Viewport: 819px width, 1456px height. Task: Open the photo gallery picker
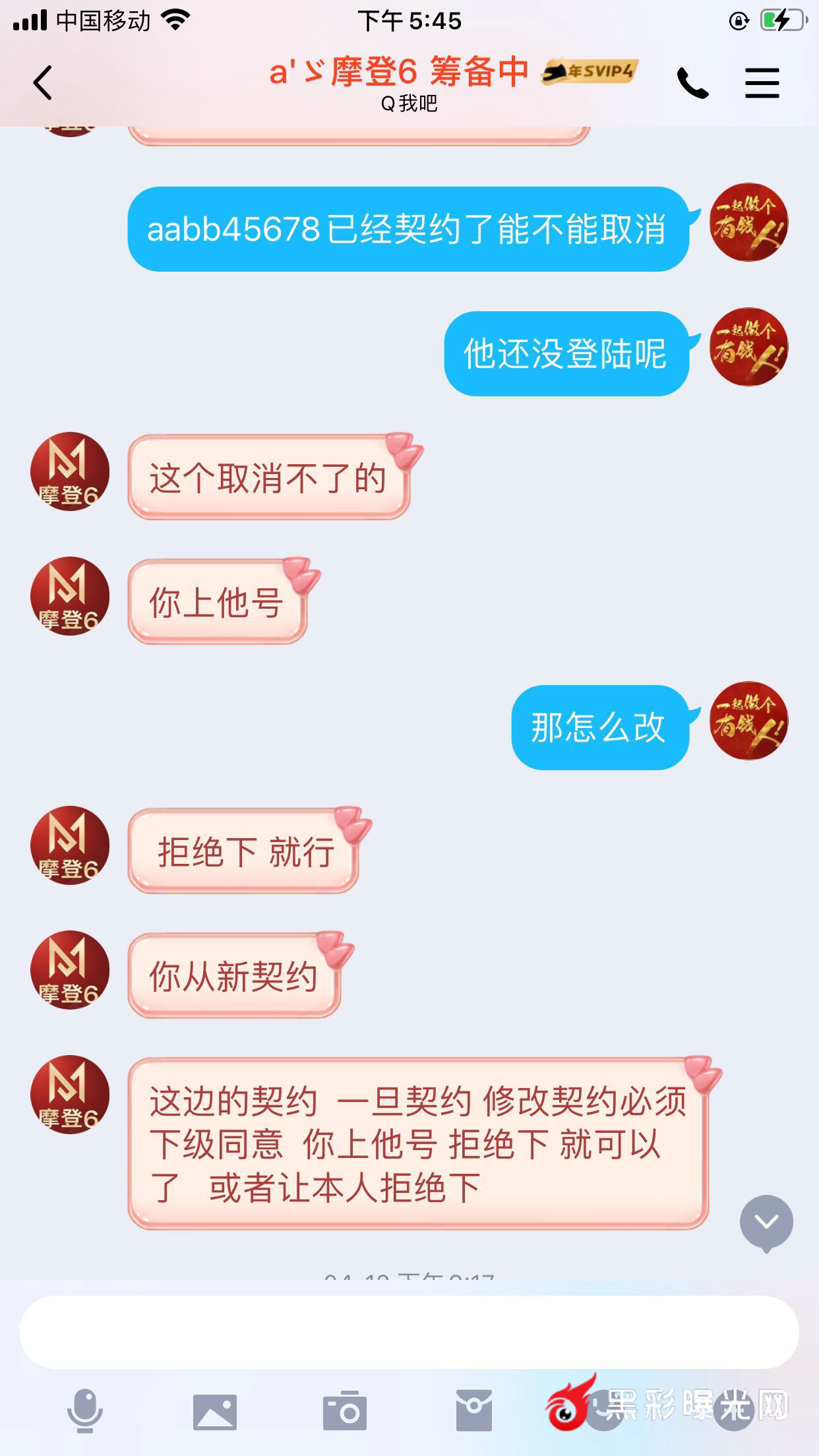pos(214,1411)
